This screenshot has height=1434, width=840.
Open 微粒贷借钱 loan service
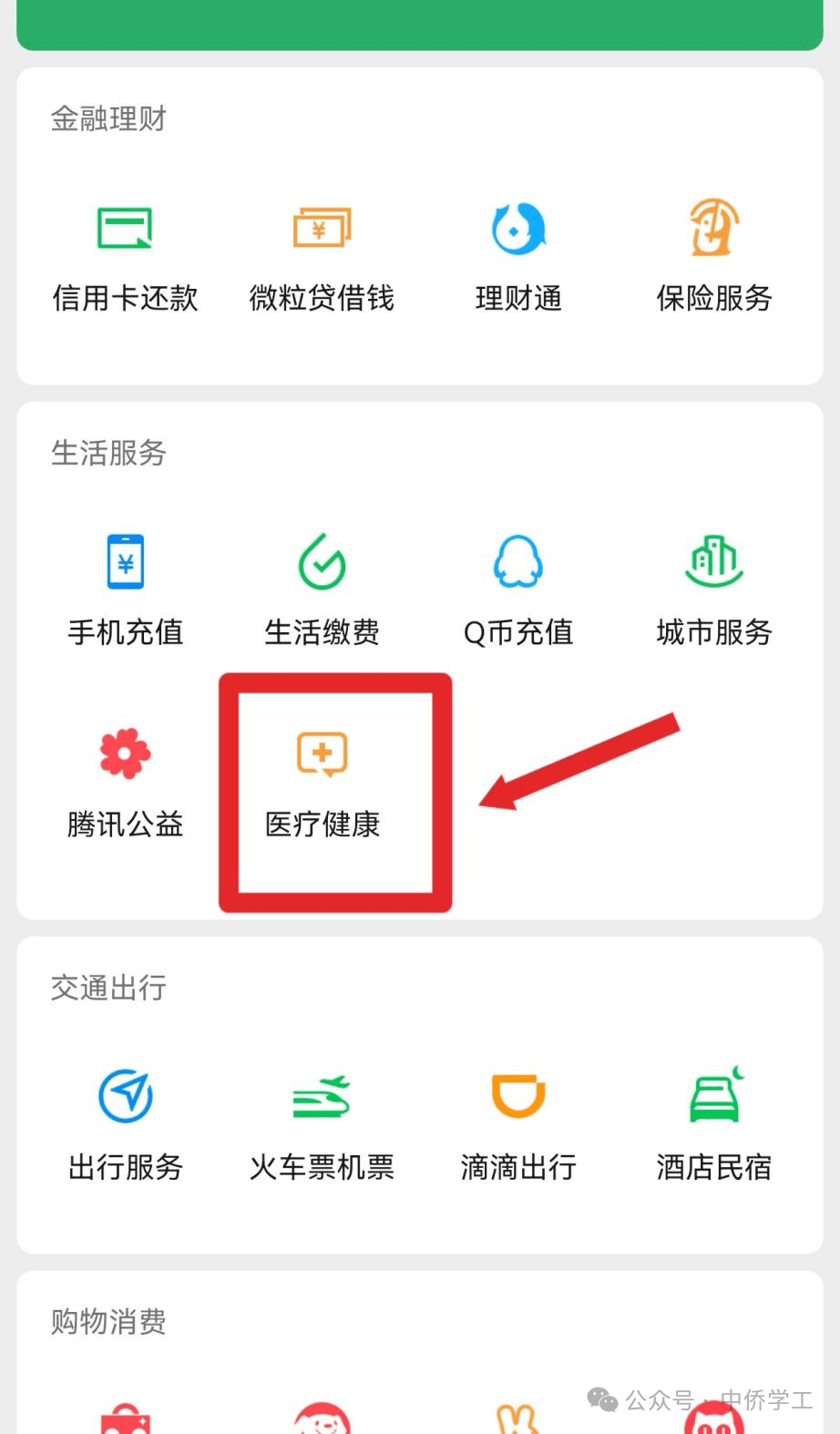pyautogui.click(x=322, y=255)
